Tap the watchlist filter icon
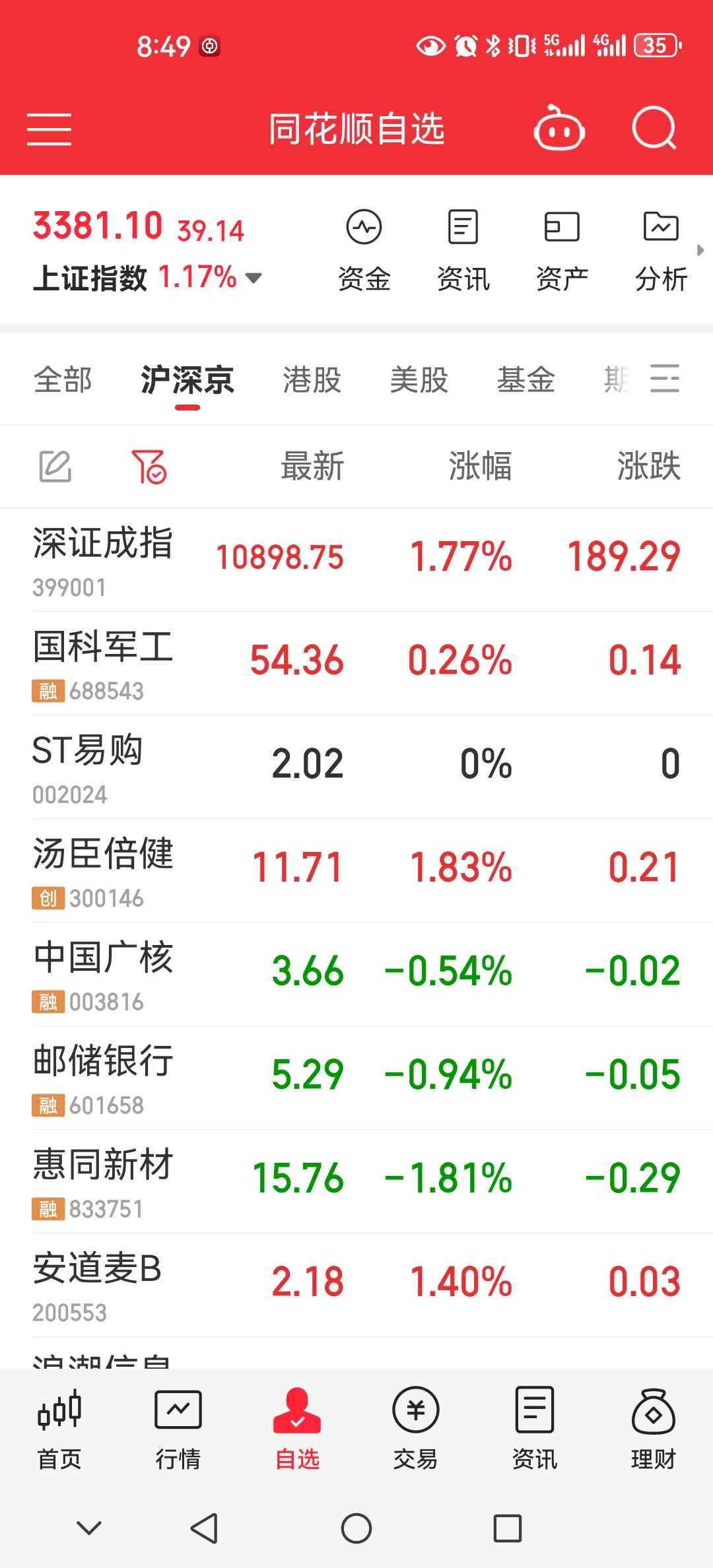The height and width of the screenshot is (1568, 713). [149, 467]
